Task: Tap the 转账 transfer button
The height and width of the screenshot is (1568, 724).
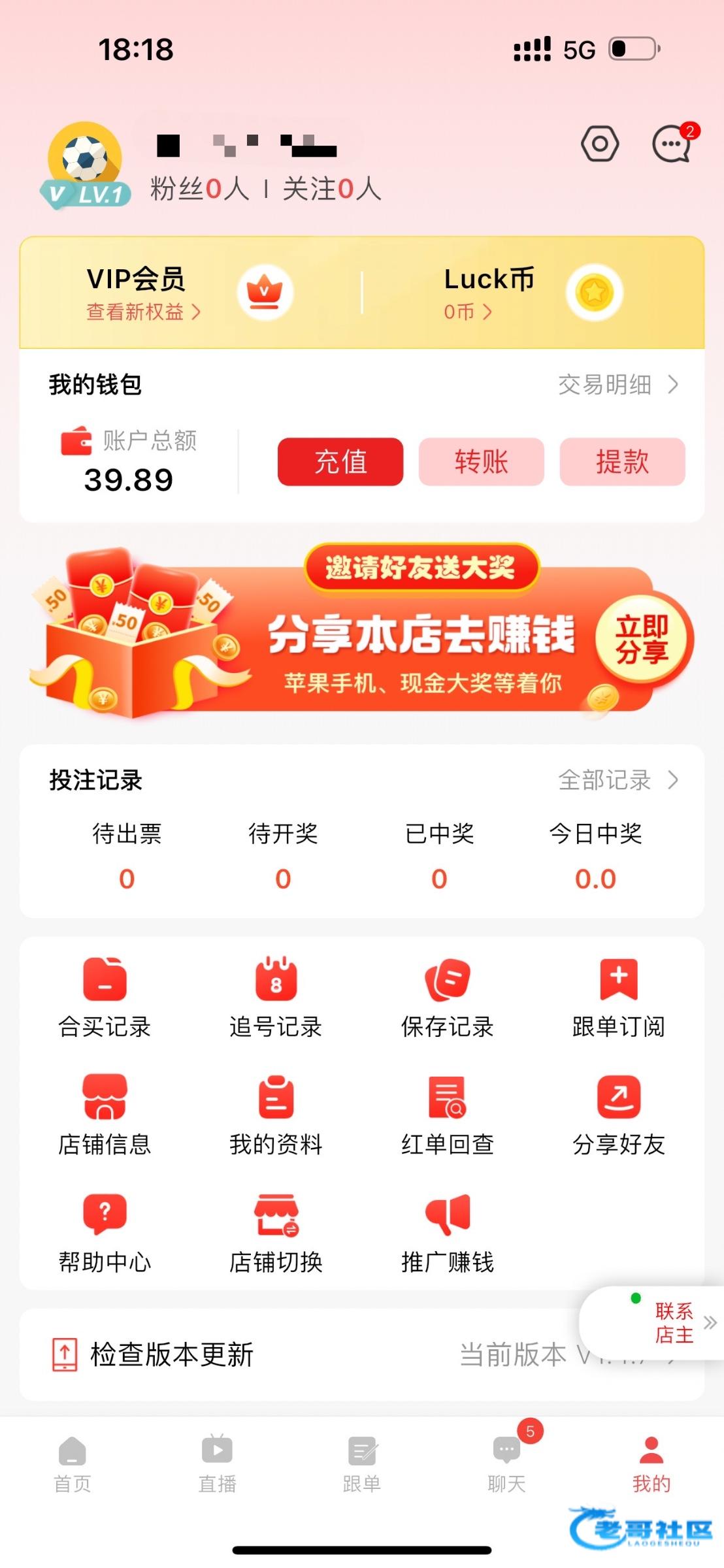Action: [481, 462]
